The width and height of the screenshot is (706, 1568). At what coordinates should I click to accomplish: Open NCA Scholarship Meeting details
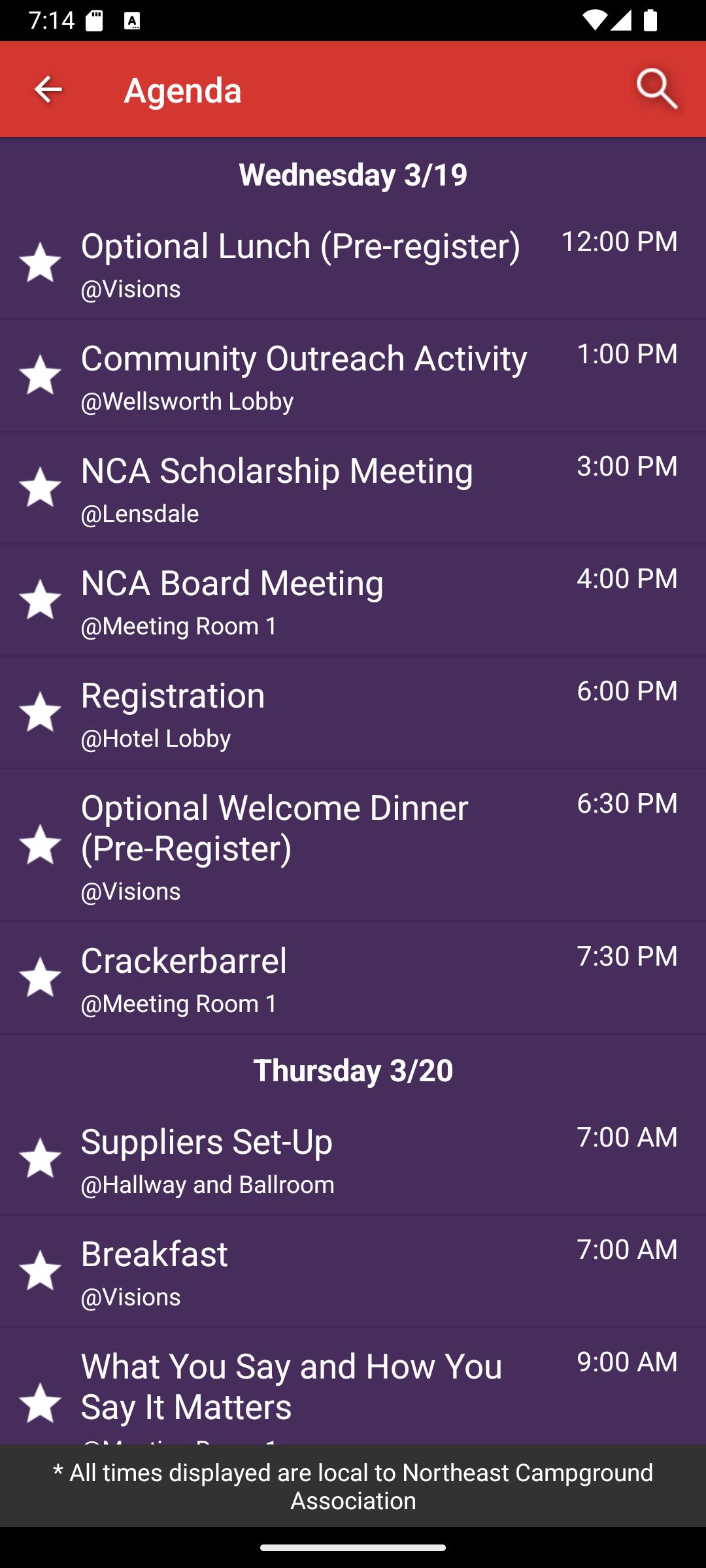point(353,487)
